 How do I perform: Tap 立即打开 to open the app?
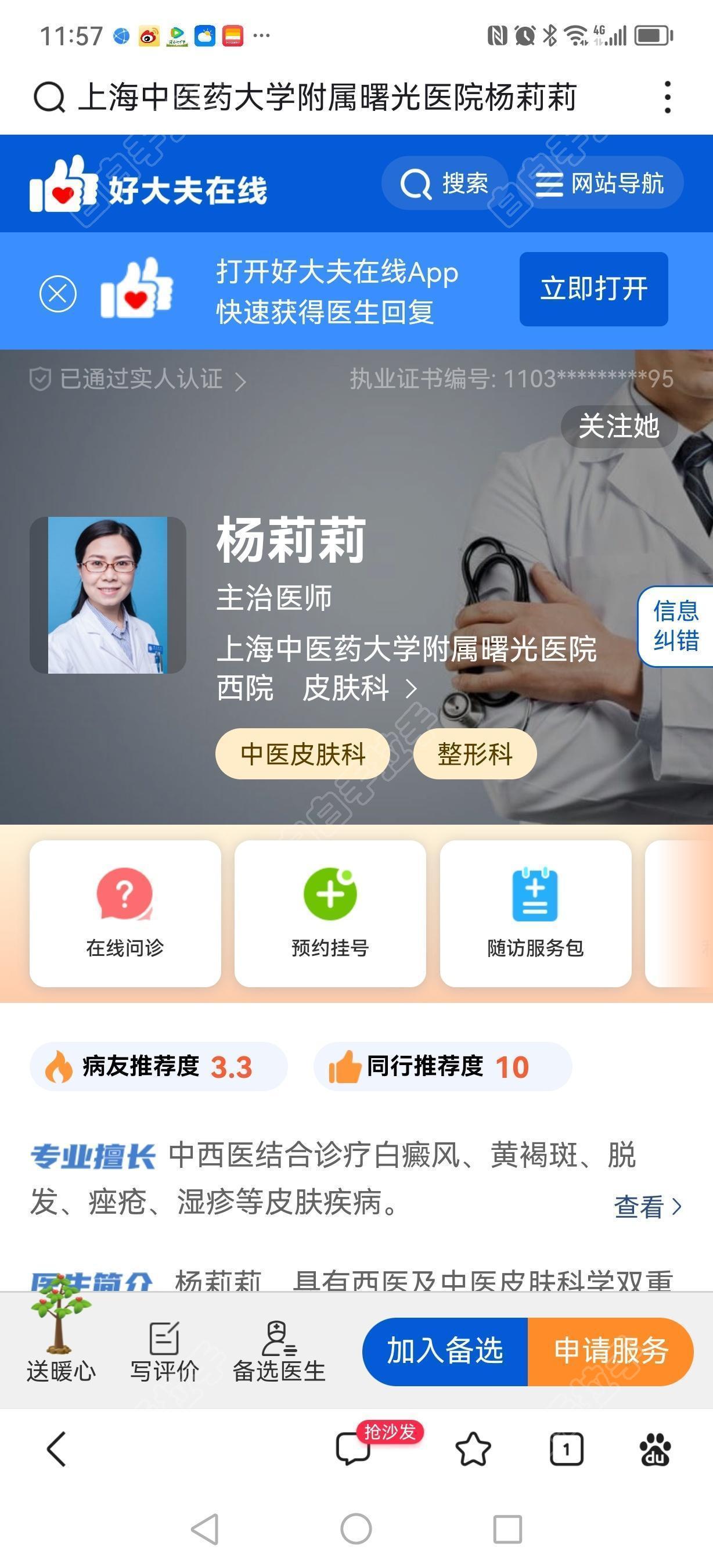tap(593, 289)
